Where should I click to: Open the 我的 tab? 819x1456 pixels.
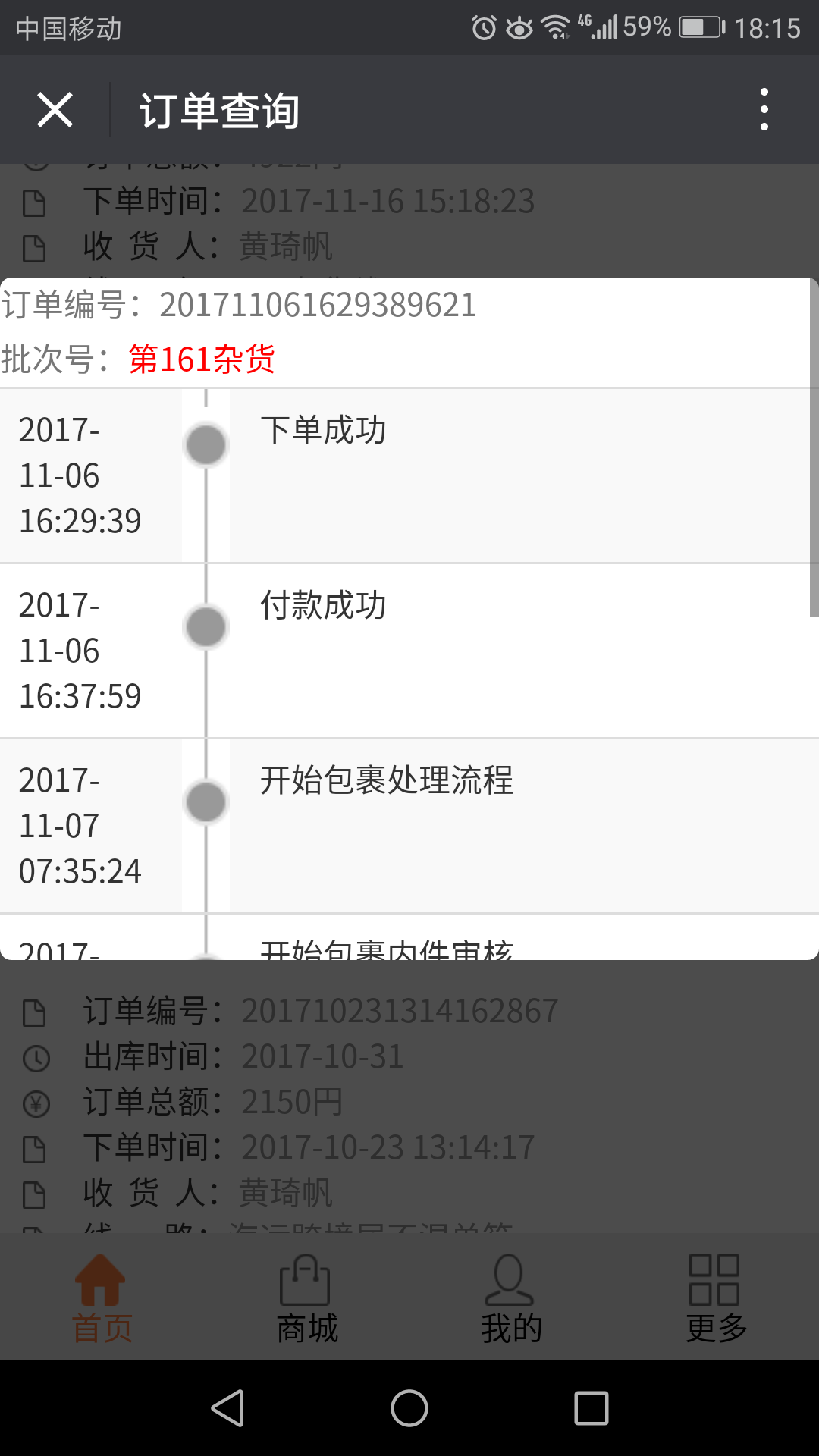click(512, 1298)
